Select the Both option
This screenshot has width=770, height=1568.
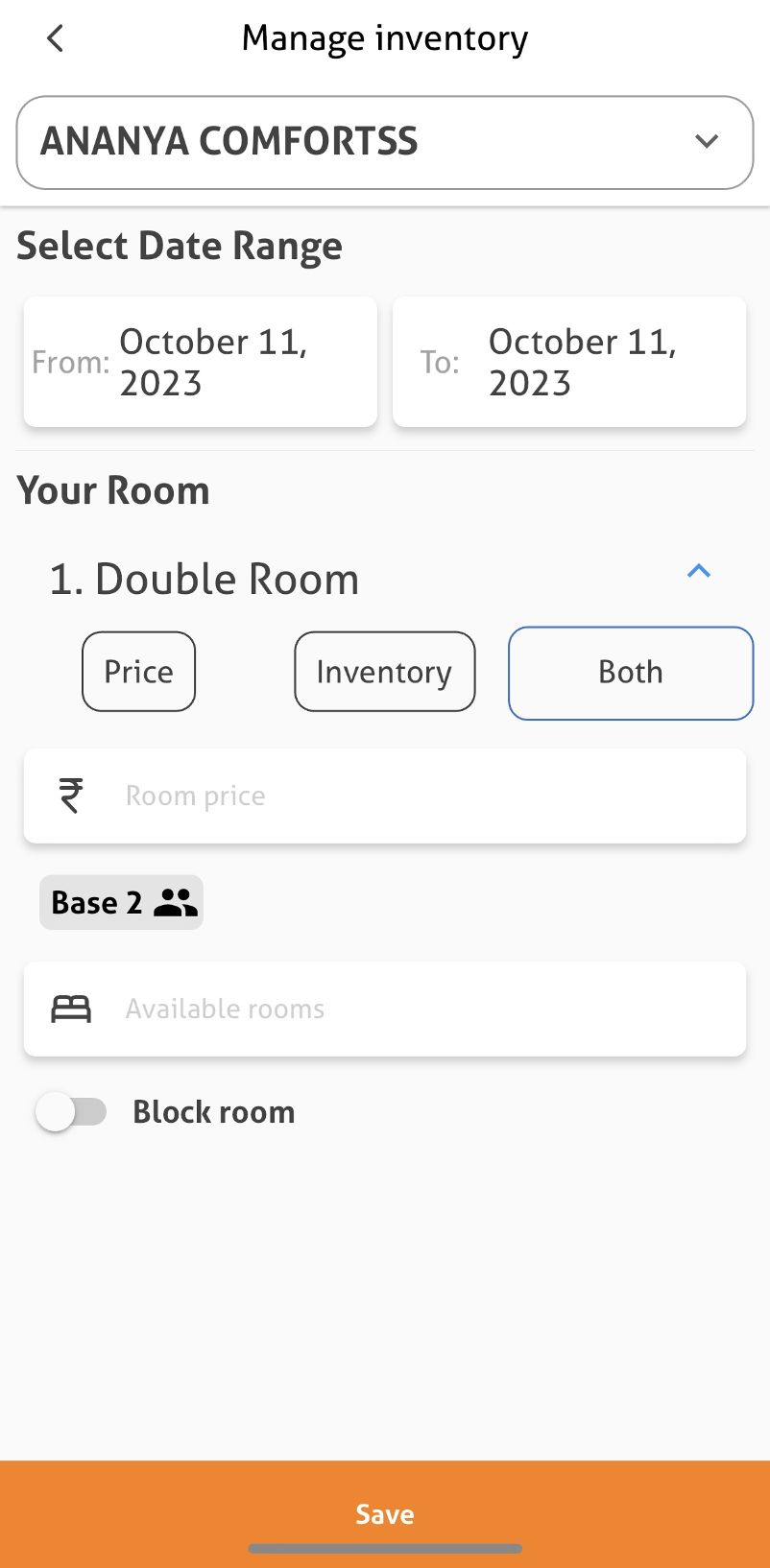[x=630, y=673]
